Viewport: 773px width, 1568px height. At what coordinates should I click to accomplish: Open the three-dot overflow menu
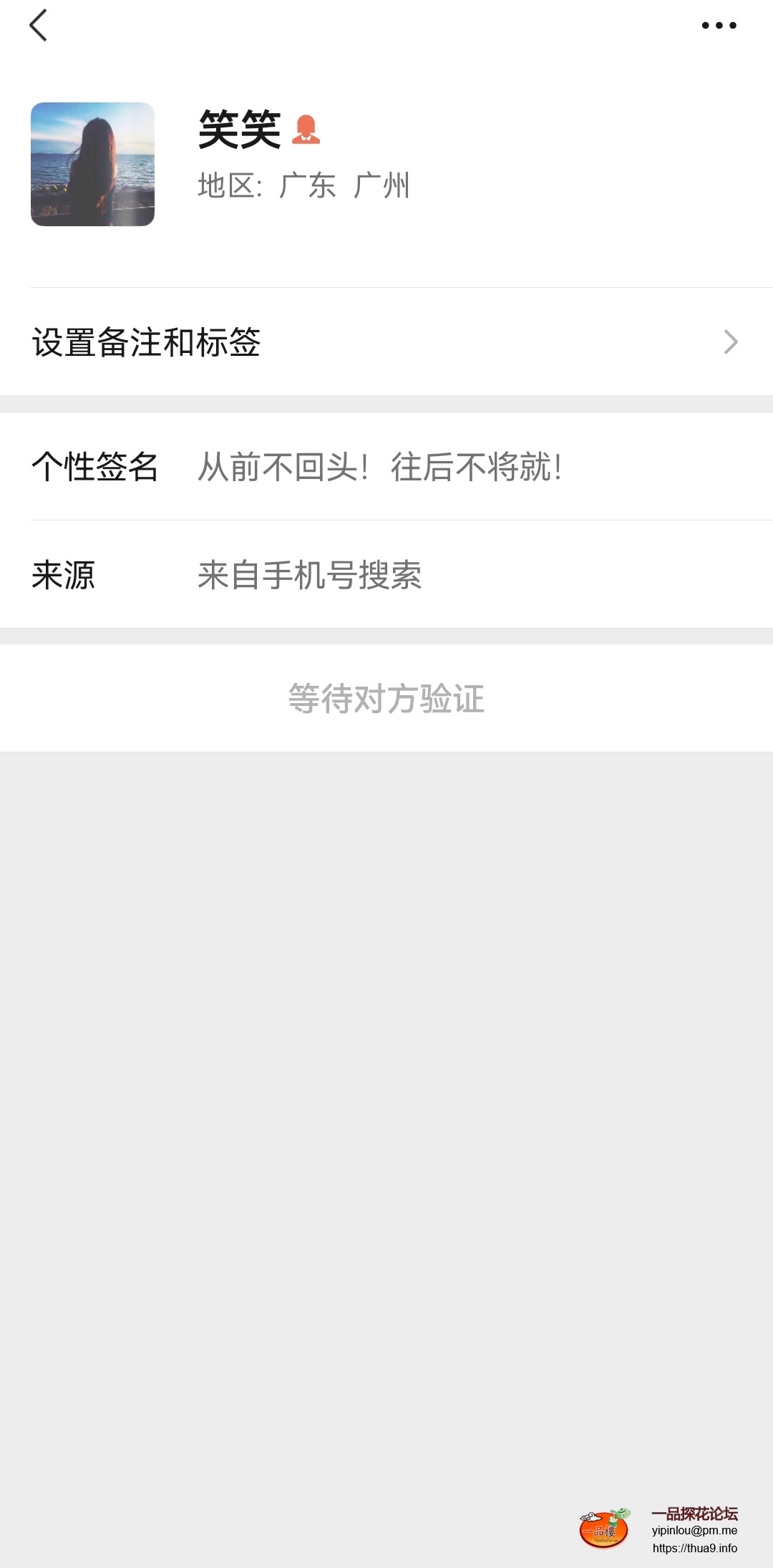(719, 26)
